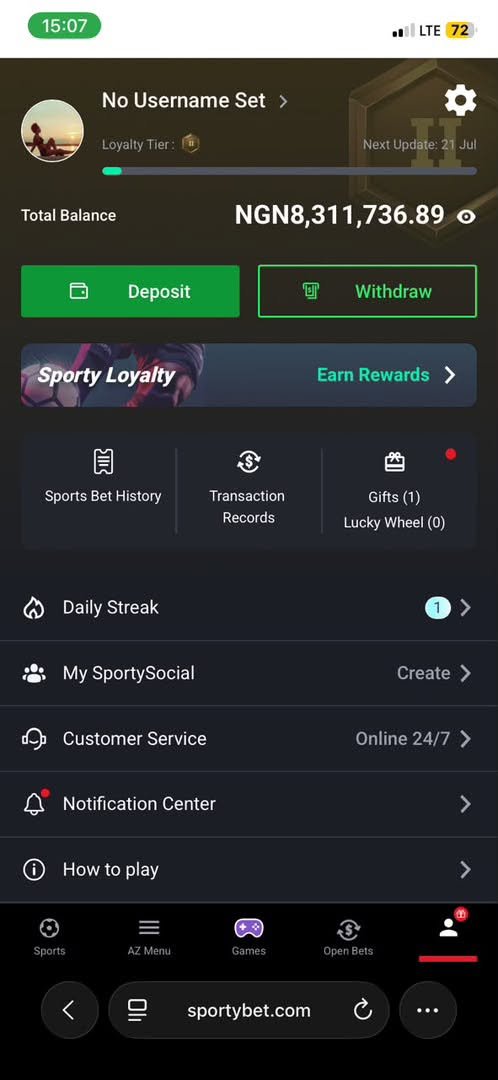
Task: Open the Sporty Loyalty Earn Rewards banner
Action: (x=249, y=375)
